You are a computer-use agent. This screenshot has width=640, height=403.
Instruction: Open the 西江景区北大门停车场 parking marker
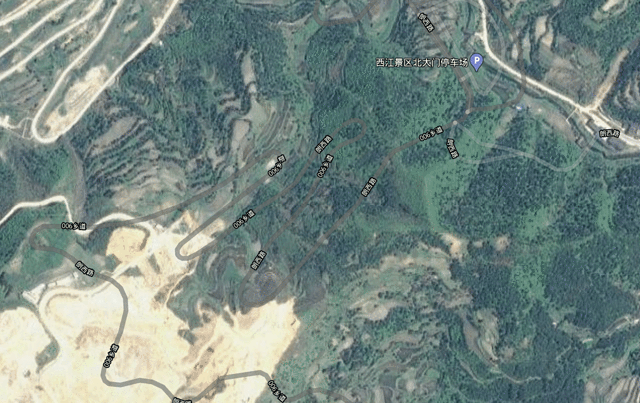tap(477, 63)
